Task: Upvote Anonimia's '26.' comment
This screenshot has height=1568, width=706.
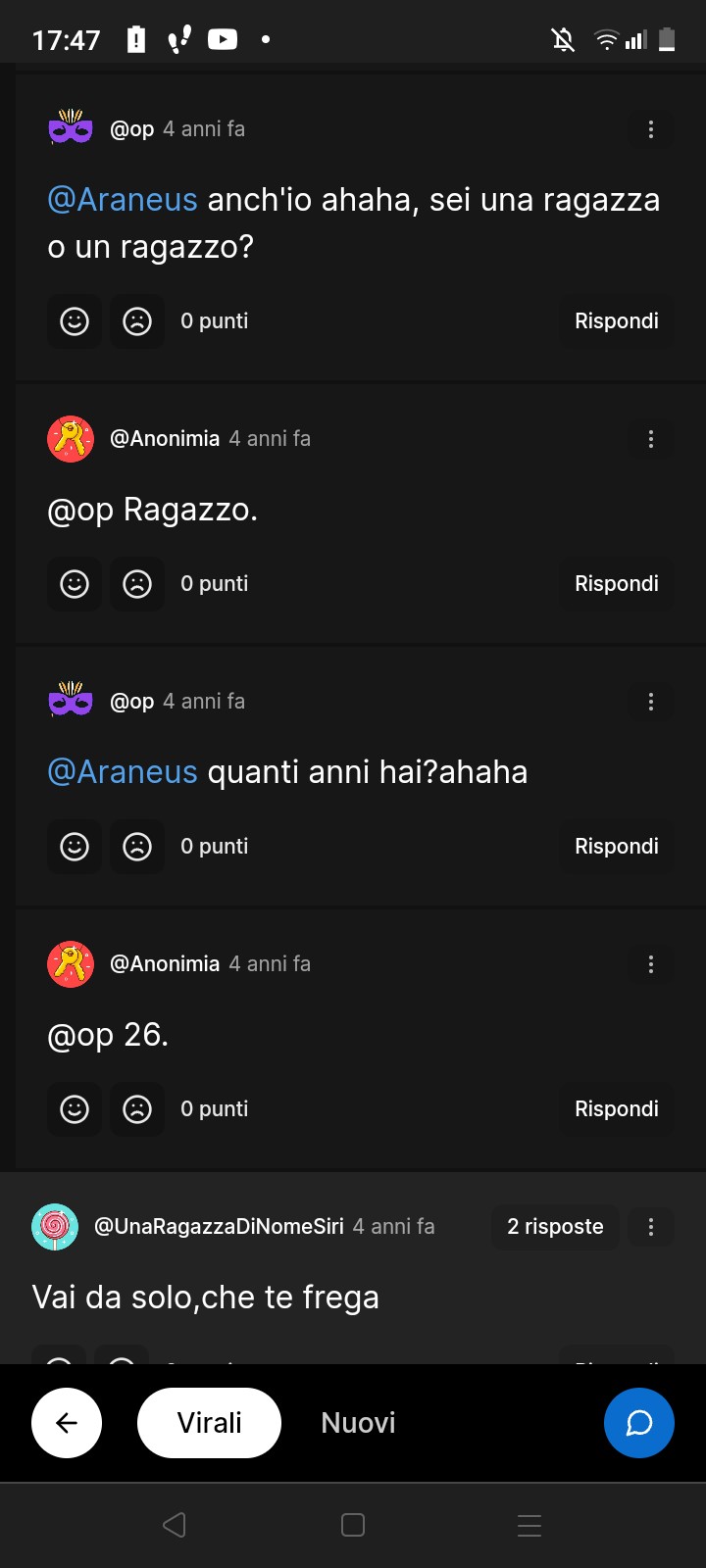Action: click(75, 1109)
